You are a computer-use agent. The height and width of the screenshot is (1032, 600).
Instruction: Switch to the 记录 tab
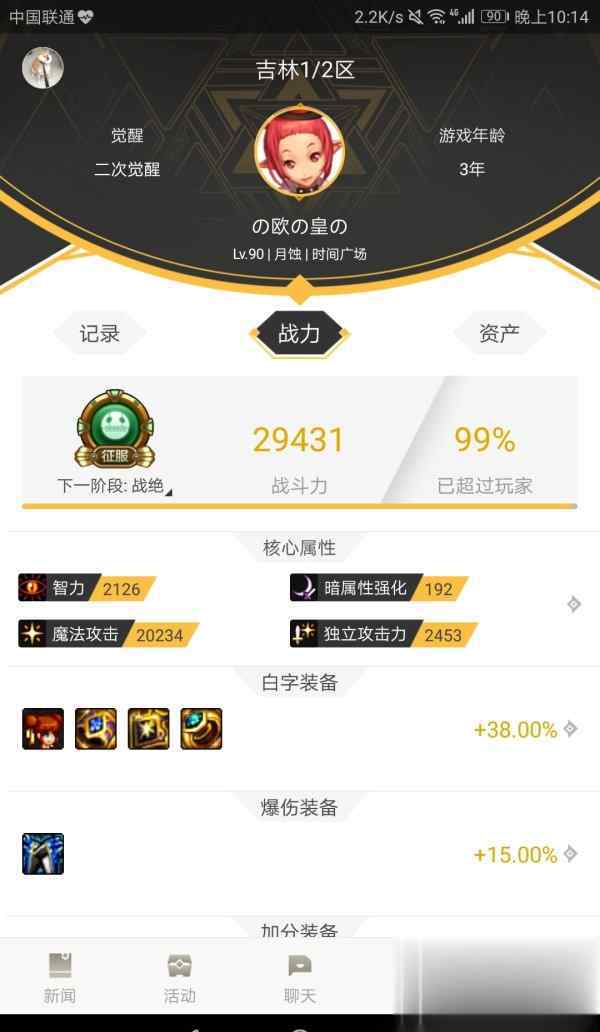pos(99,333)
